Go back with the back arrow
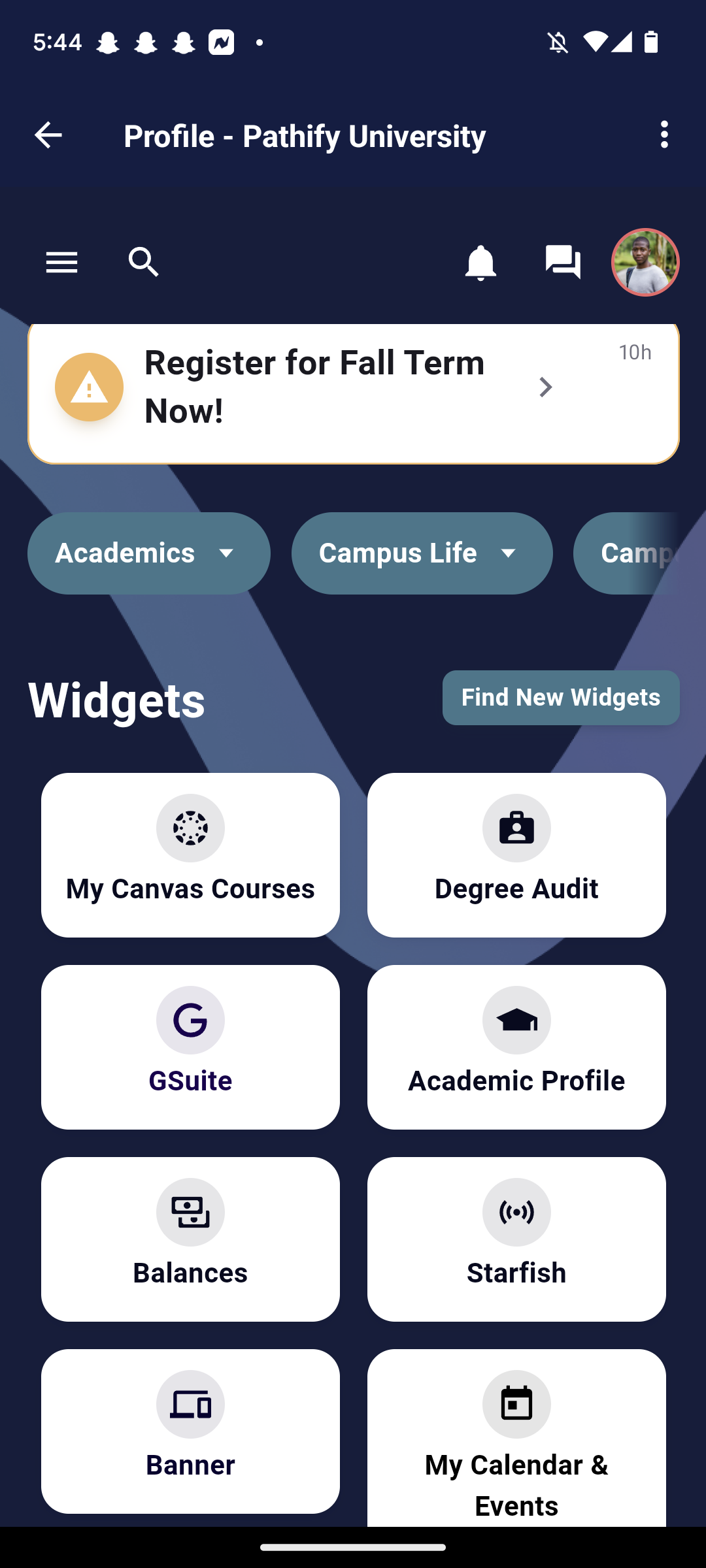This screenshot has width=706, height=1568. [47, 135]
